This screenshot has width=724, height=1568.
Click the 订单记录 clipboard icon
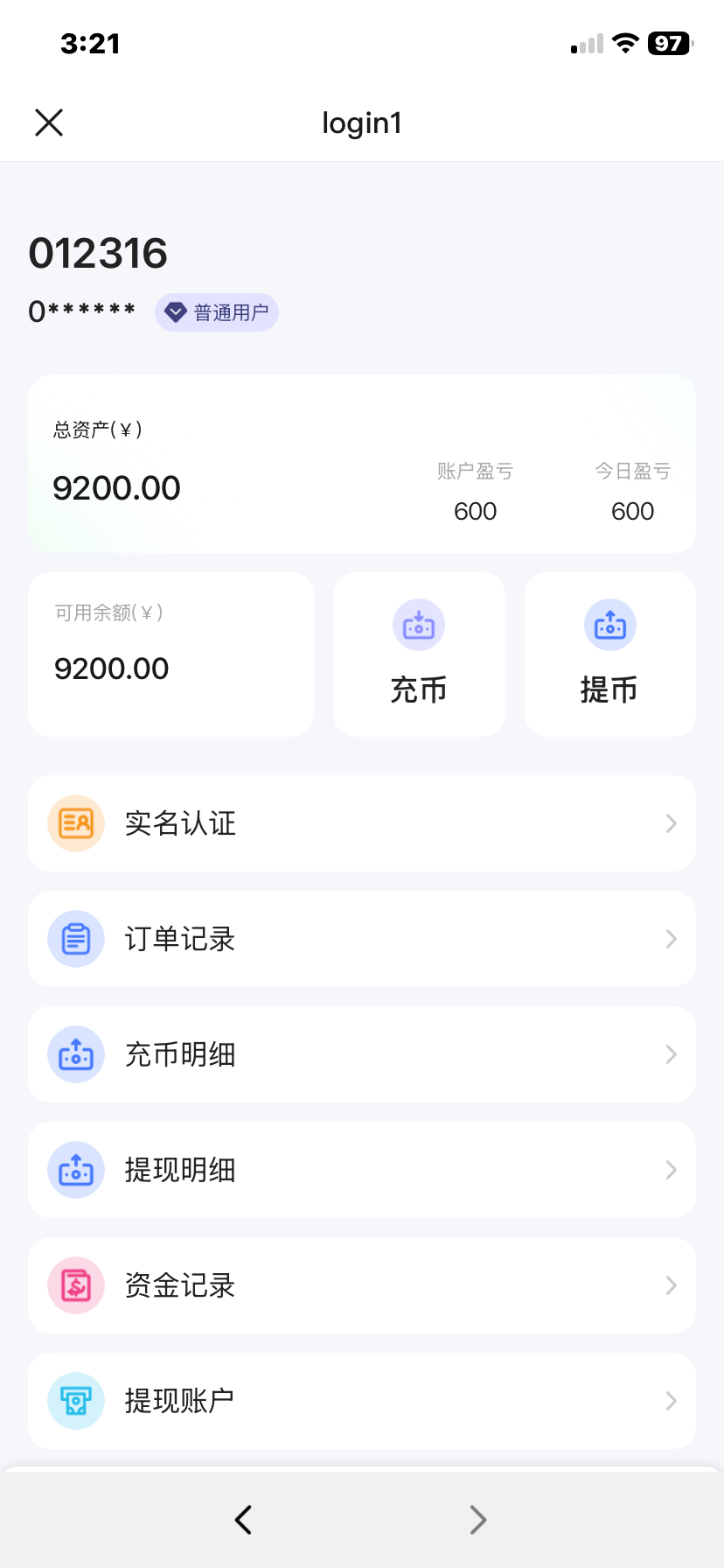tap(75, 938)
